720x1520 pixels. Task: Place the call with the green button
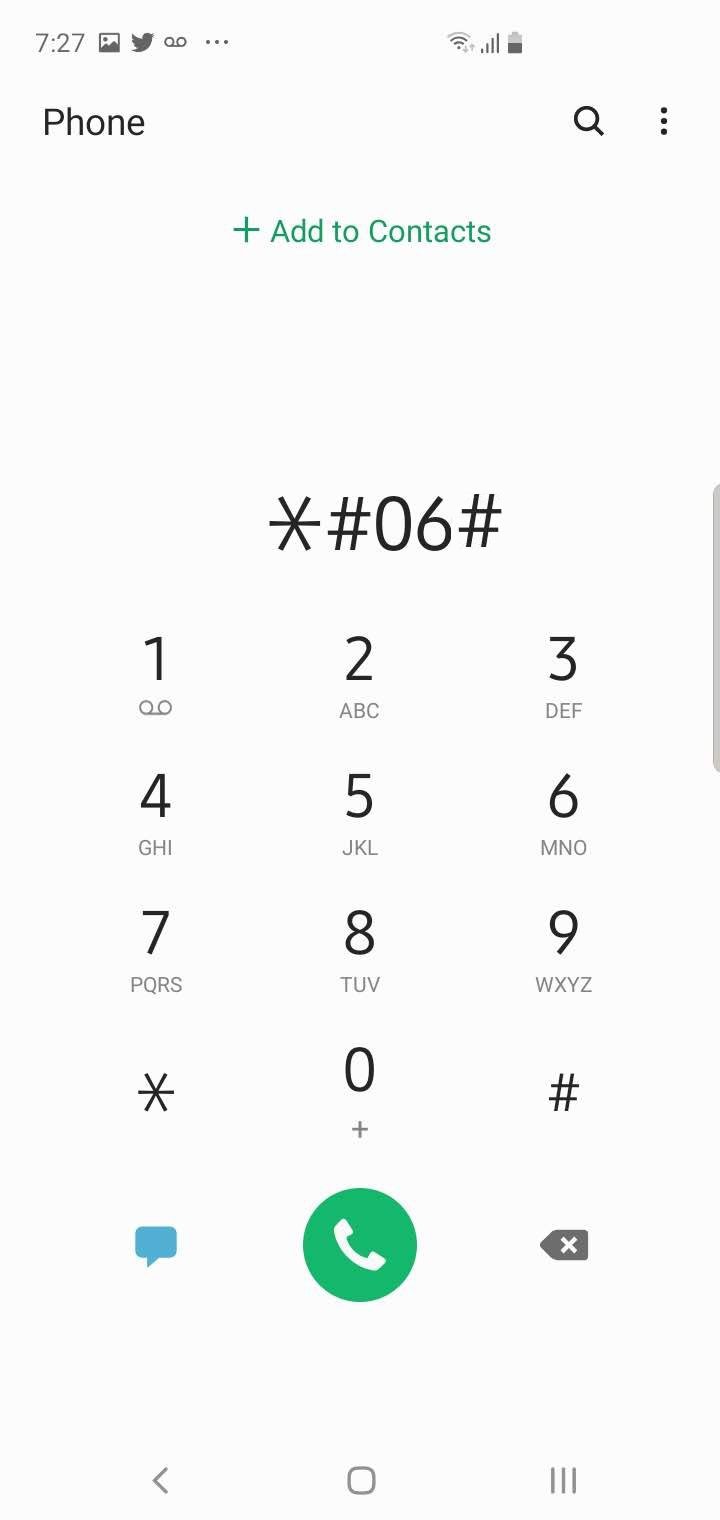360,1245
